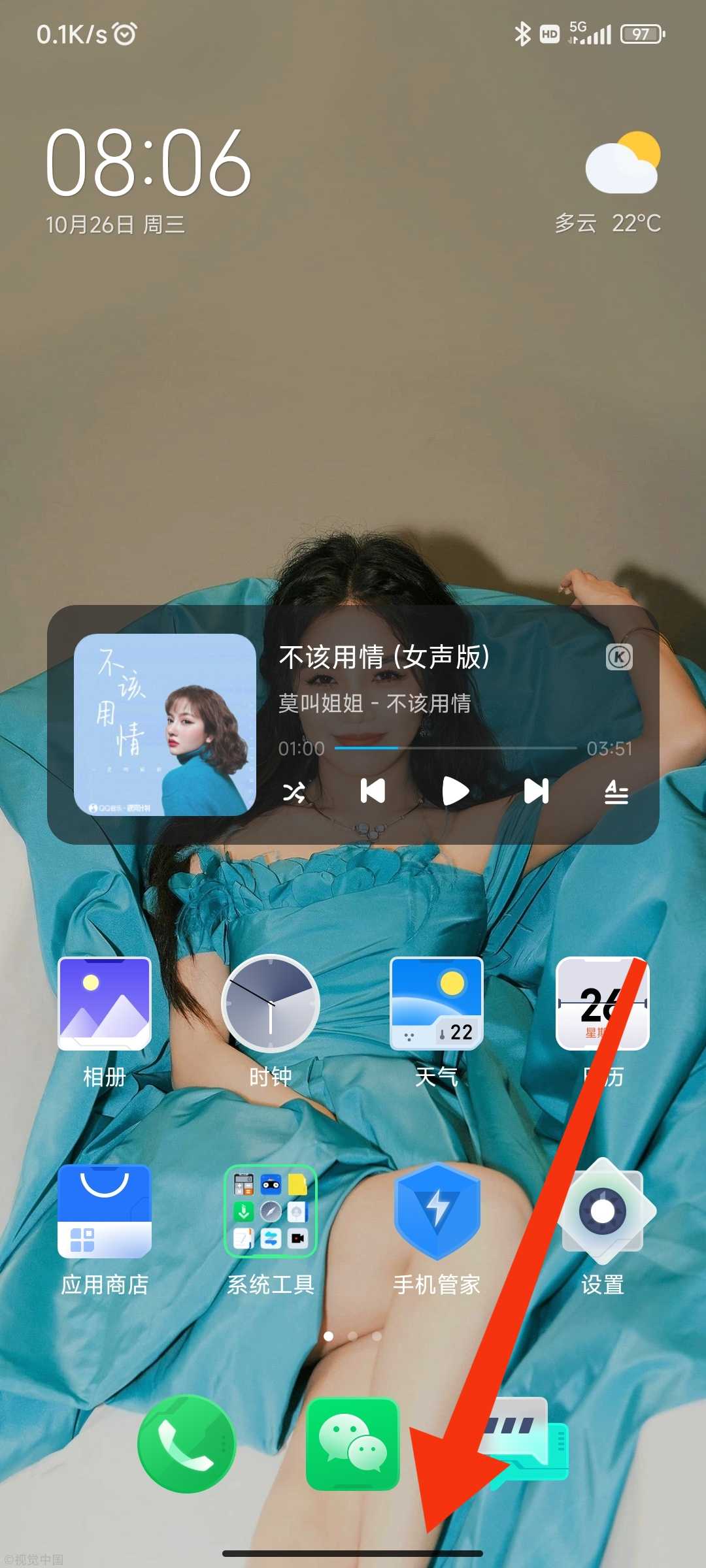
Task: Launch WeChat from the dock
Action: [353, 1444]
